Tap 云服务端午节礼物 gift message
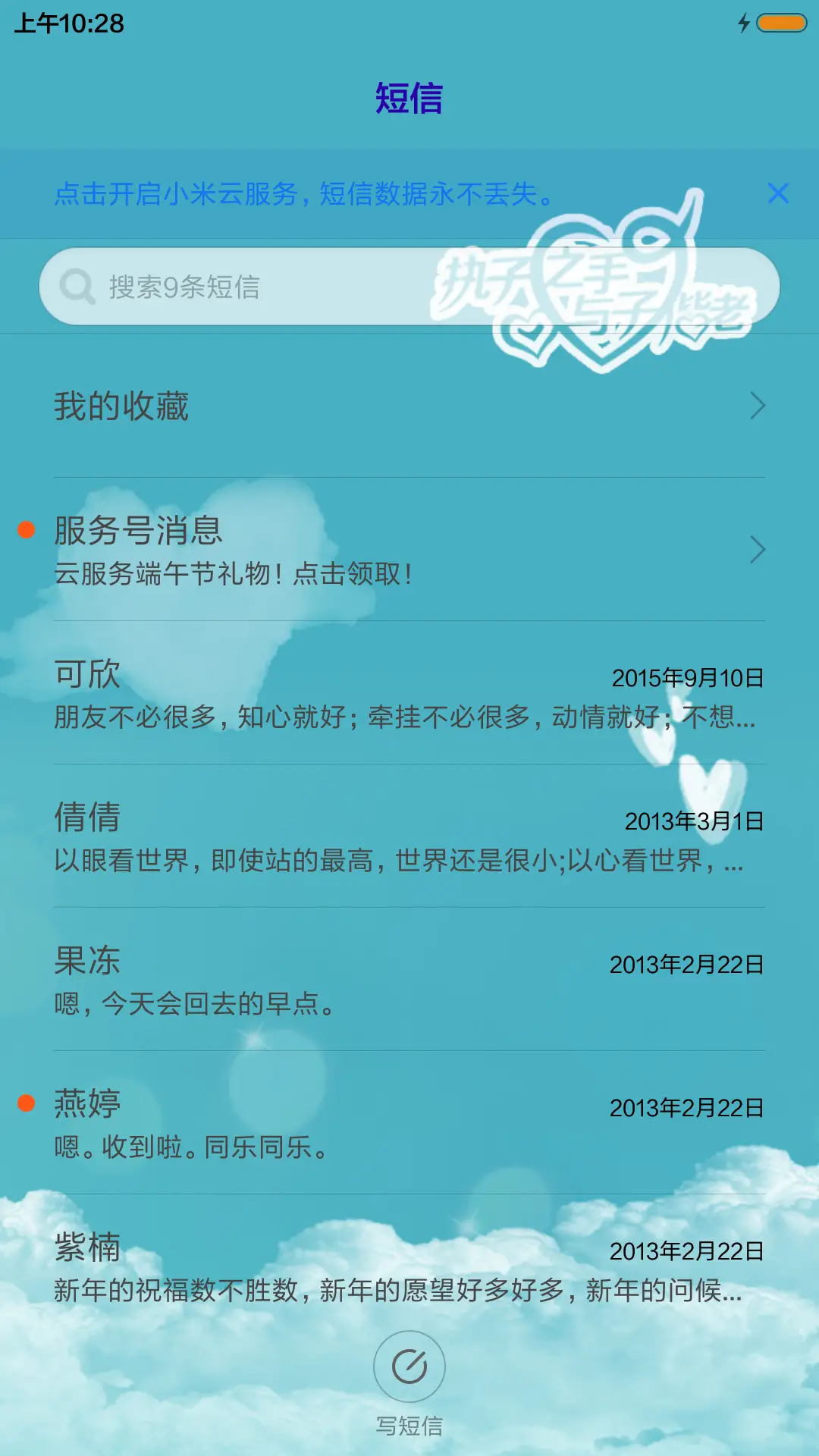The image size is (819, 1456). pyautogui.click(x=232, y=574)
